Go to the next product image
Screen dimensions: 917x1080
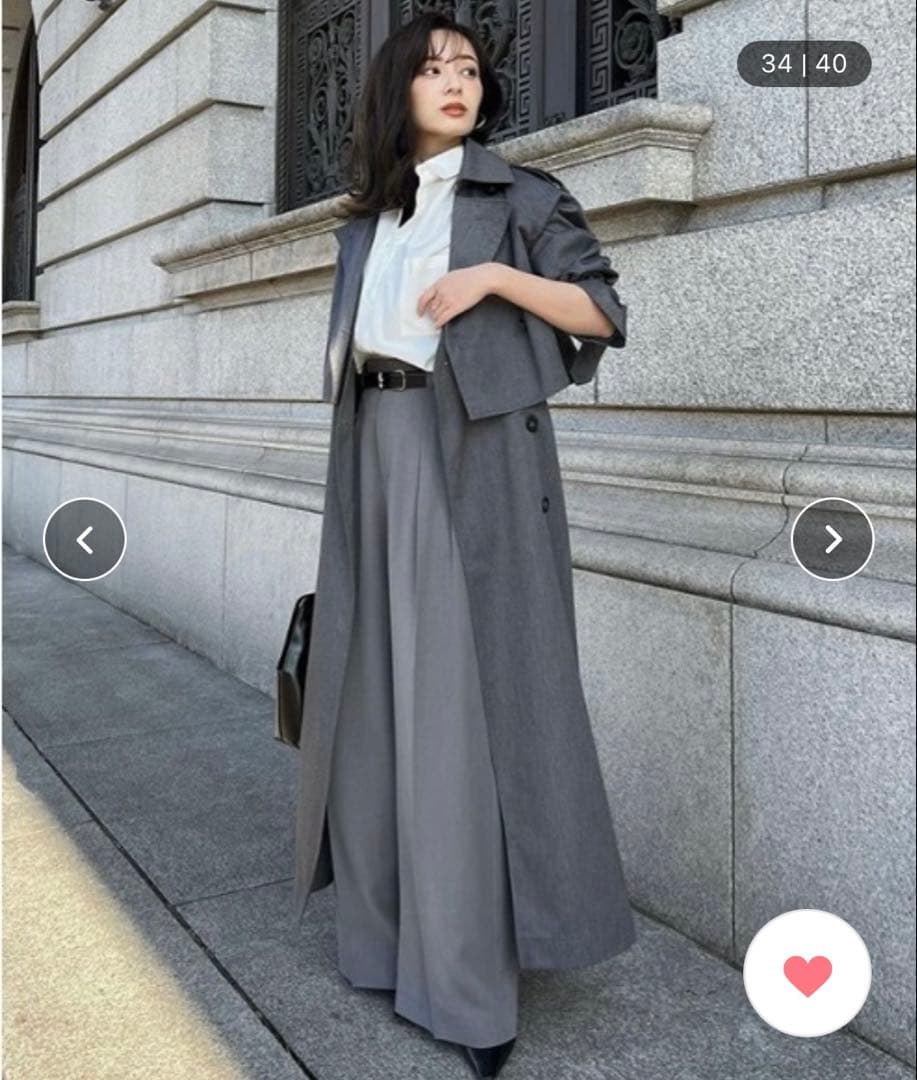click(832, 539)
